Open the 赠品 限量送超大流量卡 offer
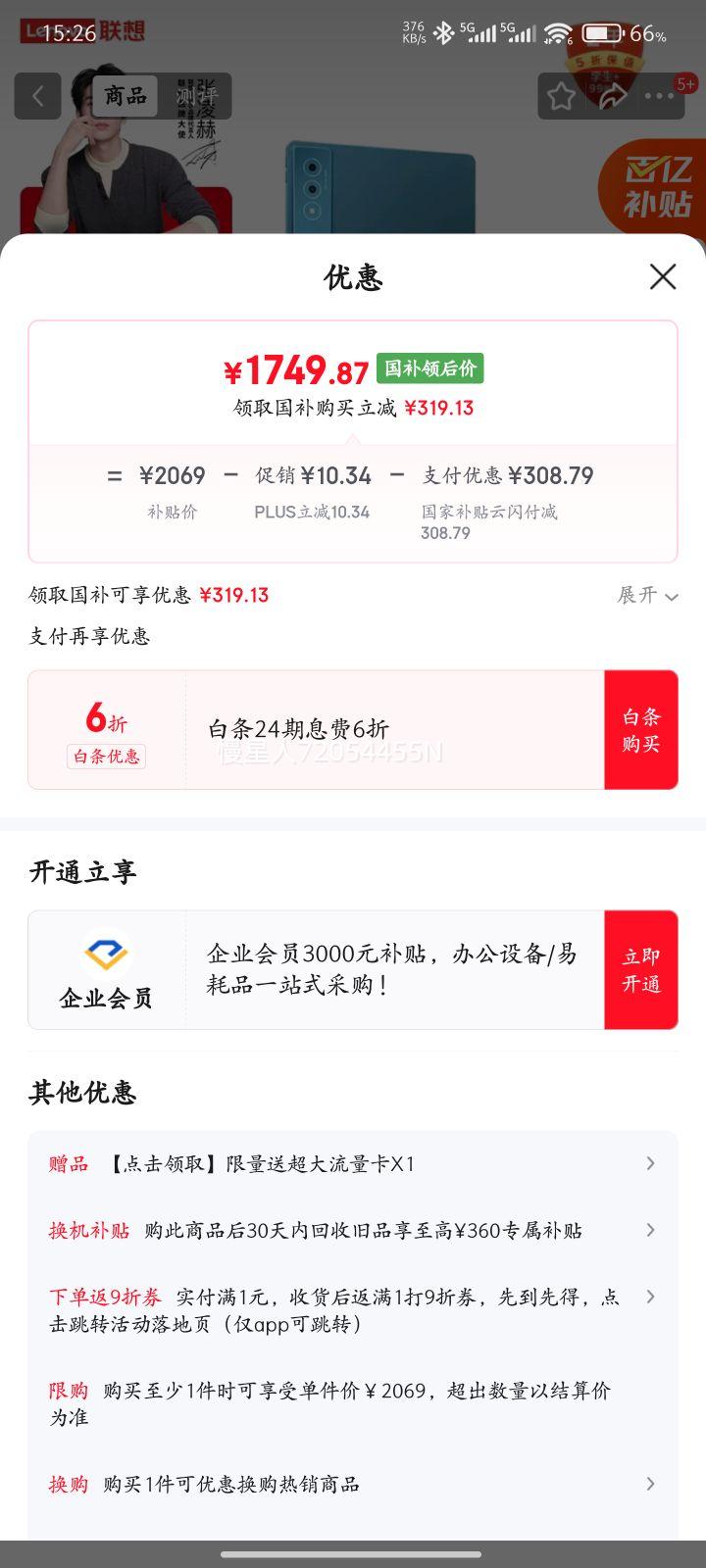Screen dimensions: 706x1568 (x=353, y=1163)
